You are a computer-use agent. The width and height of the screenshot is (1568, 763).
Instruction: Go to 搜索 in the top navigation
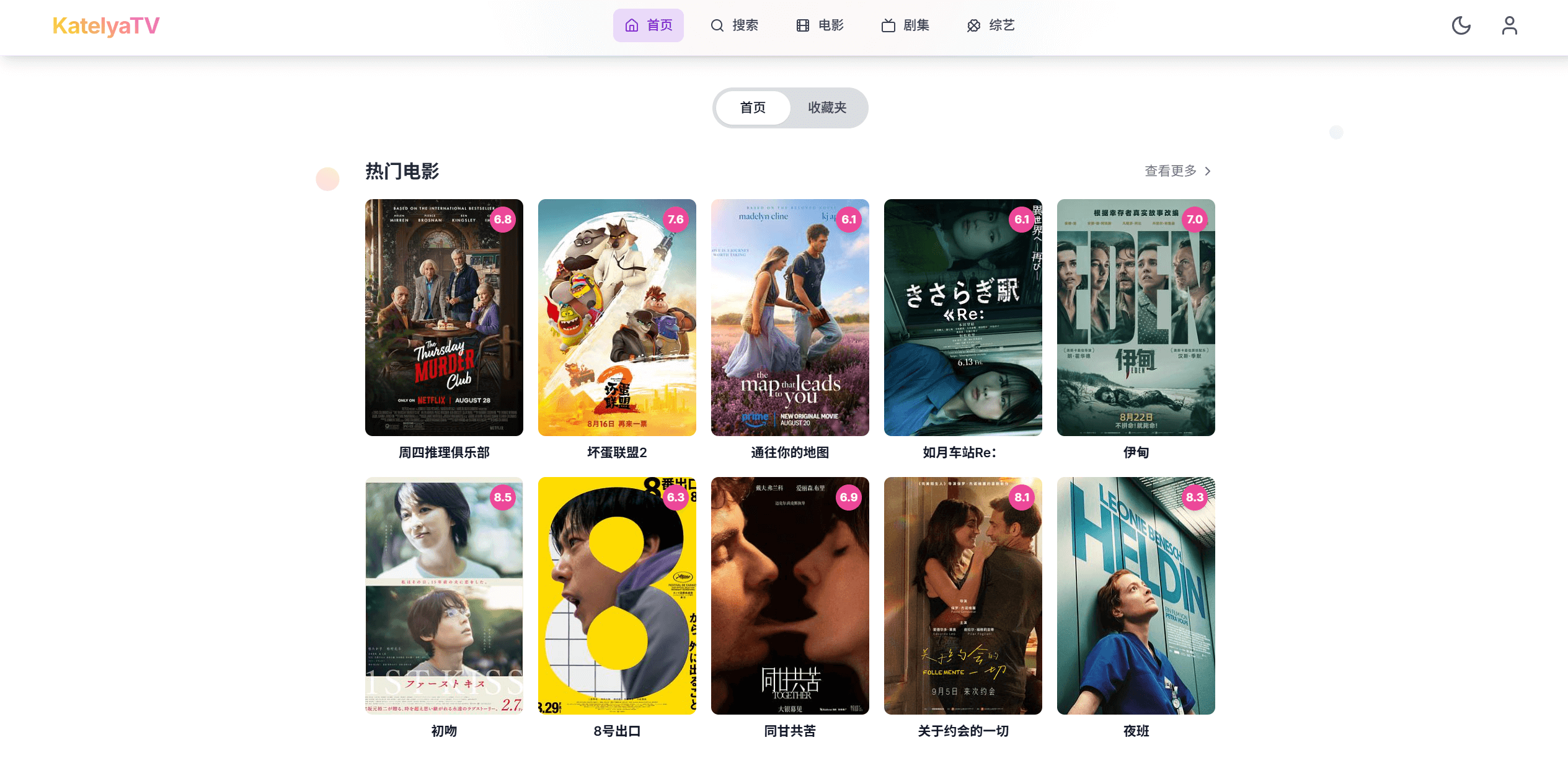(734, 25)
